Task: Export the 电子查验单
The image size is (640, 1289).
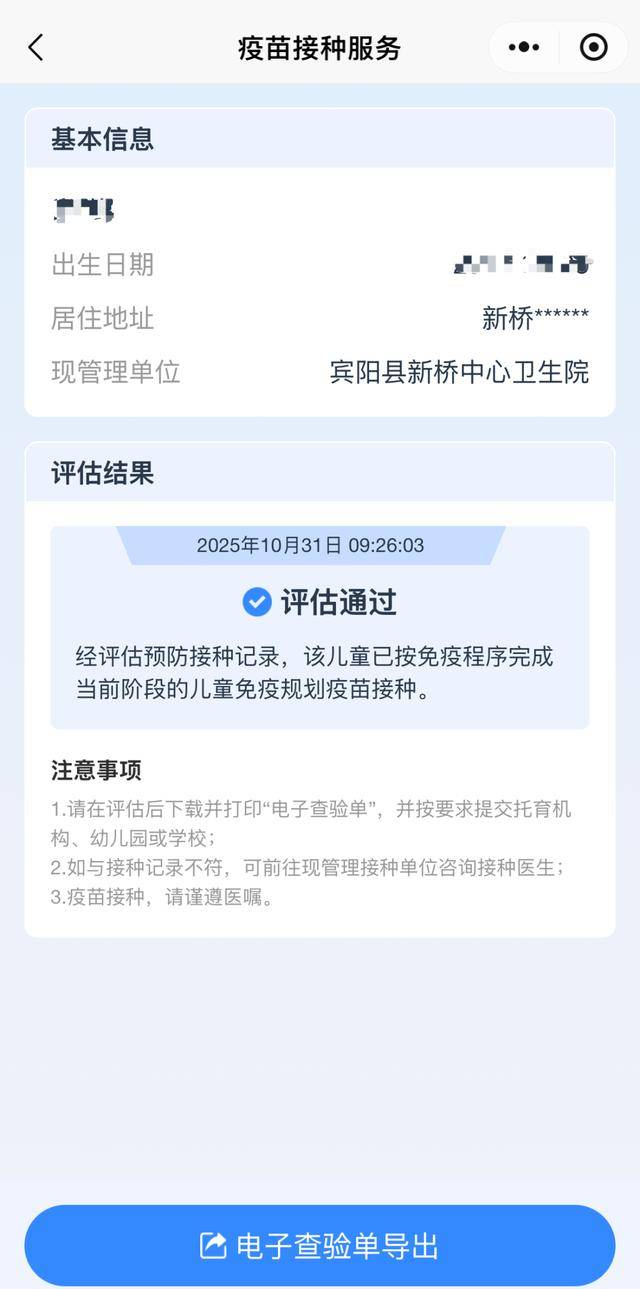Action: click(320, 1246)
